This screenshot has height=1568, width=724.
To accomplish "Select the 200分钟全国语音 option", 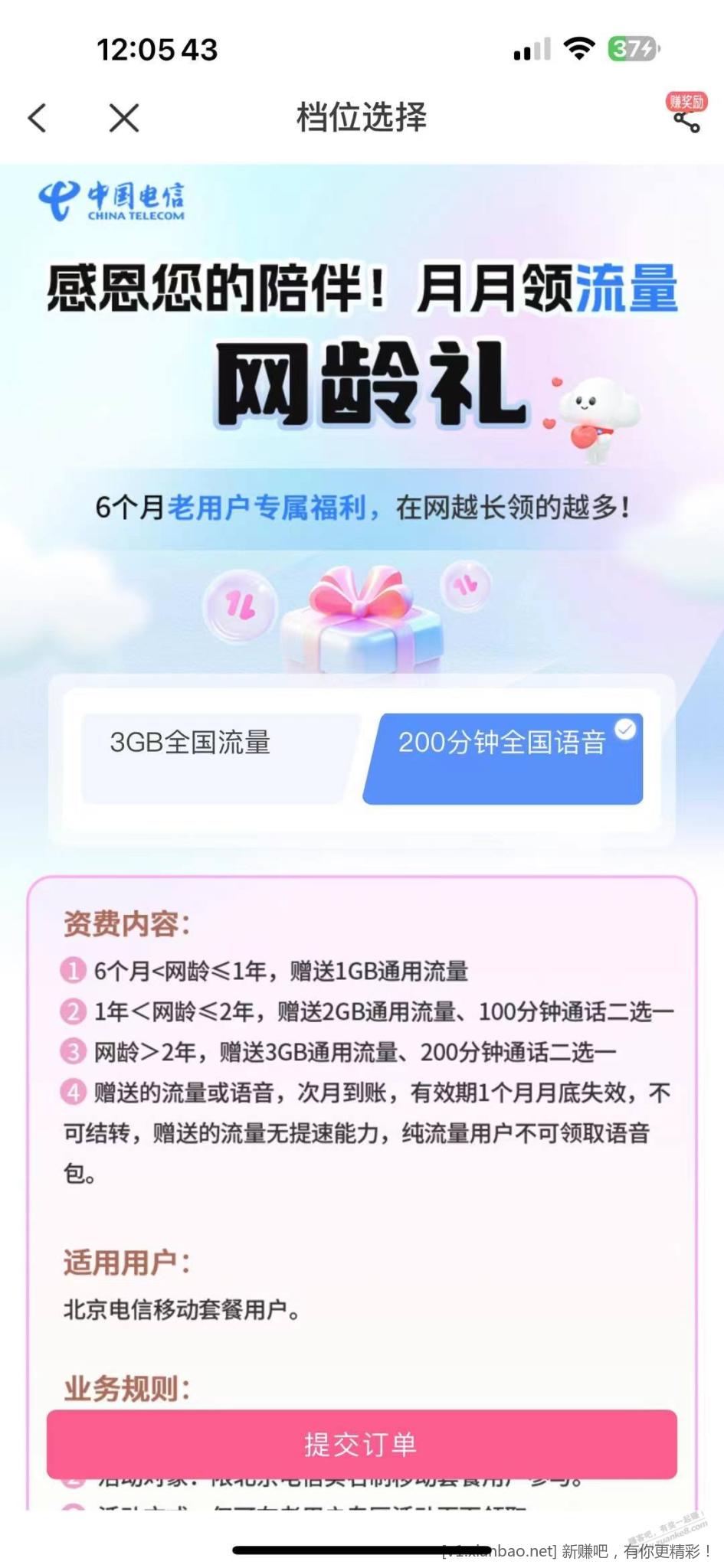I will tap(503, 757).
